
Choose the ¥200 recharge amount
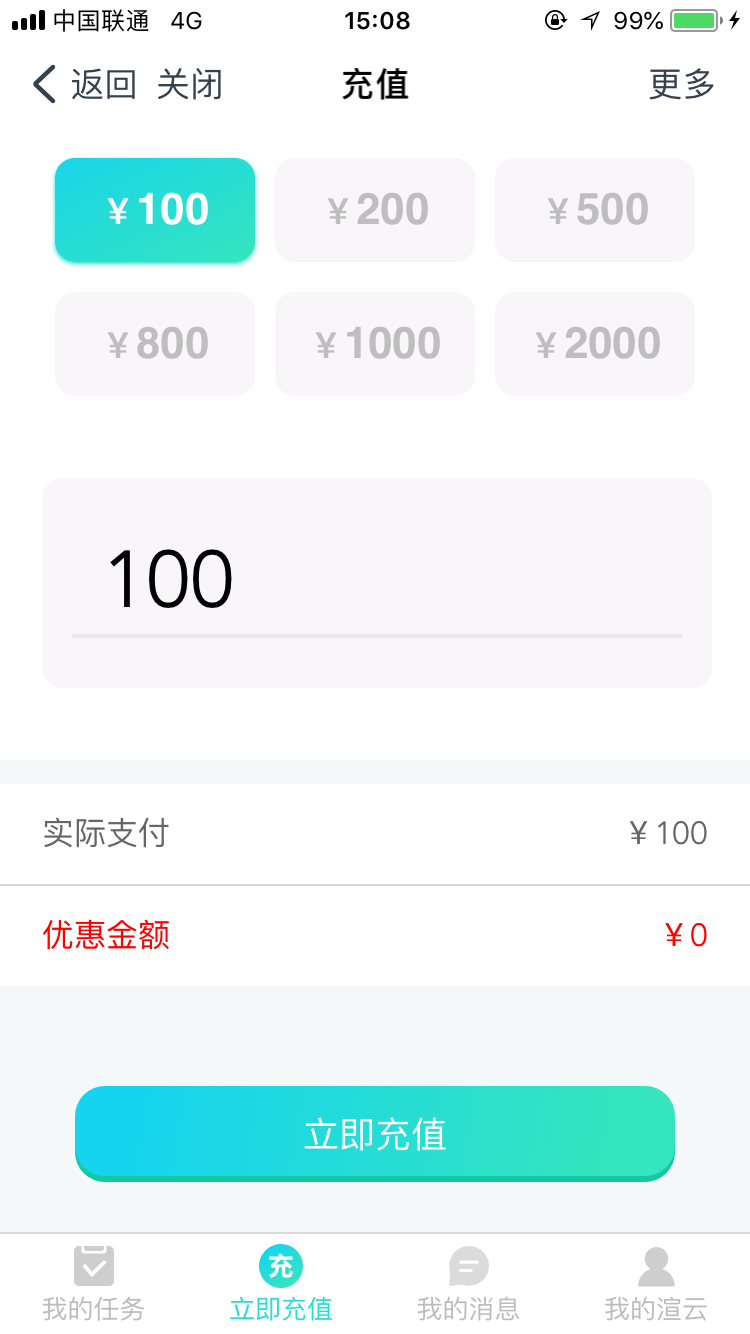[375, 210]
